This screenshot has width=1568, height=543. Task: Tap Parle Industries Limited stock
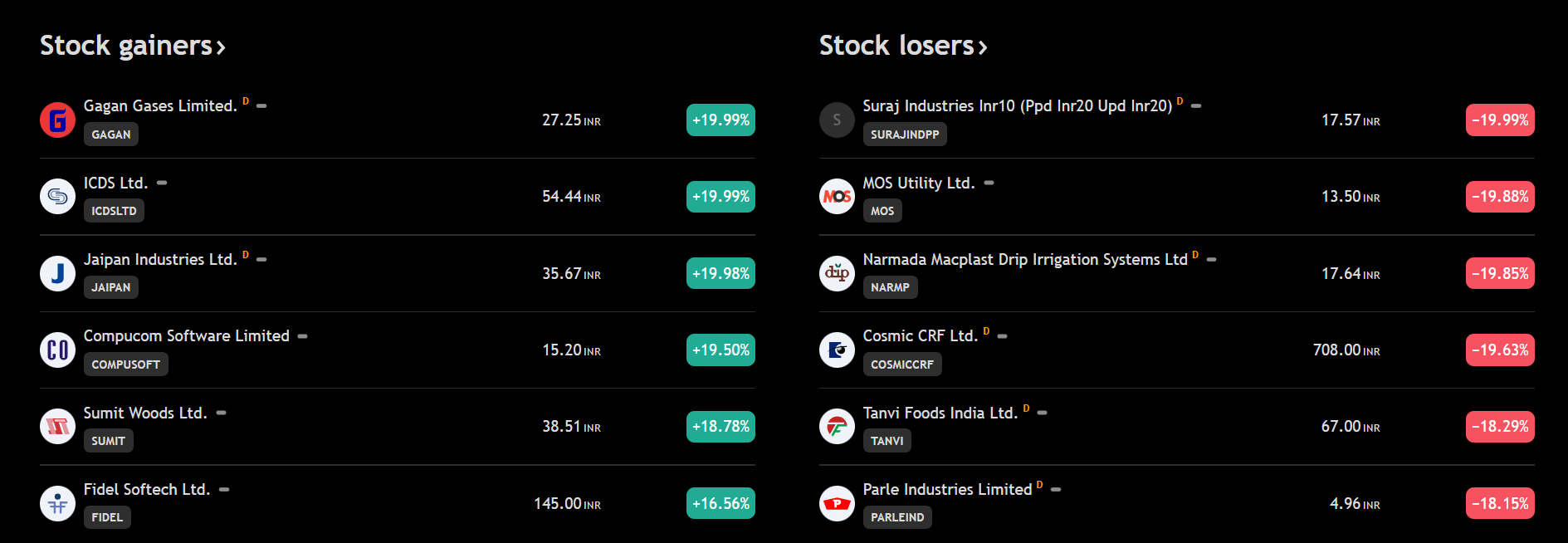pos(947,490)
